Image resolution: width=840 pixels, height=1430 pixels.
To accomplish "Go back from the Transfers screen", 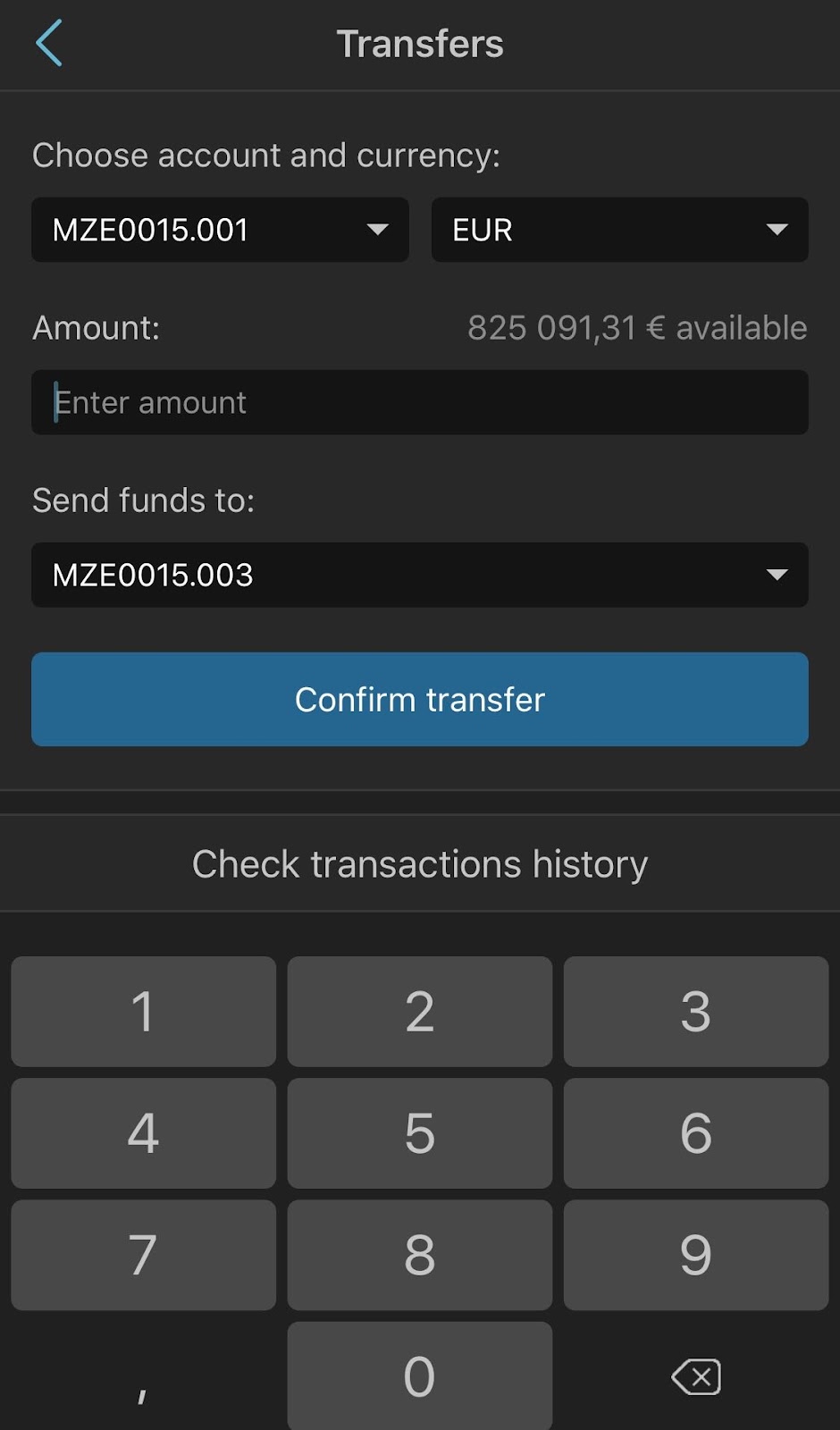I will [49, 44].
